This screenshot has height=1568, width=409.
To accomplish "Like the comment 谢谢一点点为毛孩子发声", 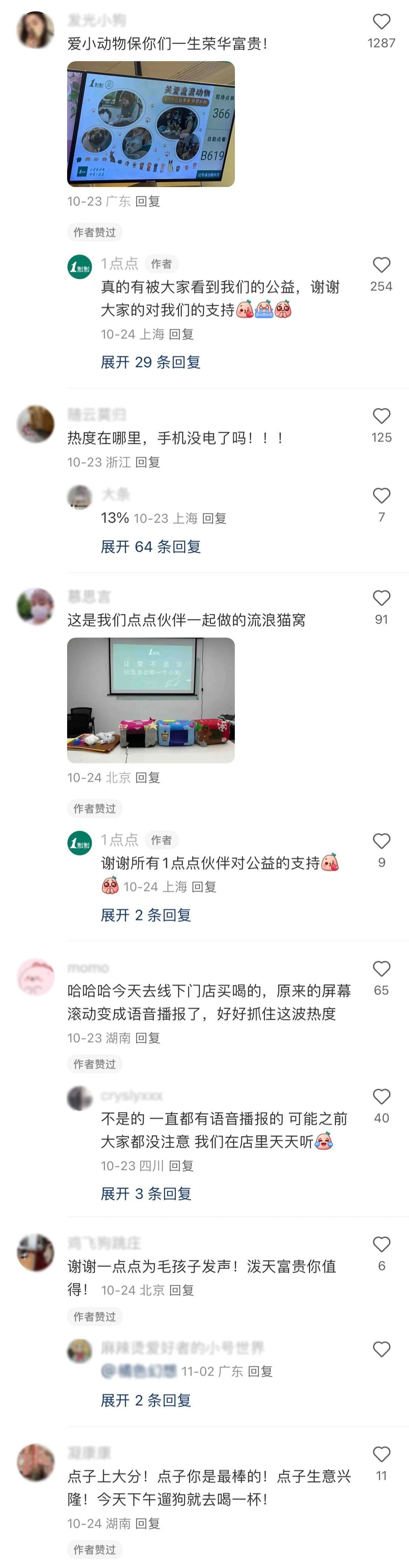I will (x=381, y=1245).
